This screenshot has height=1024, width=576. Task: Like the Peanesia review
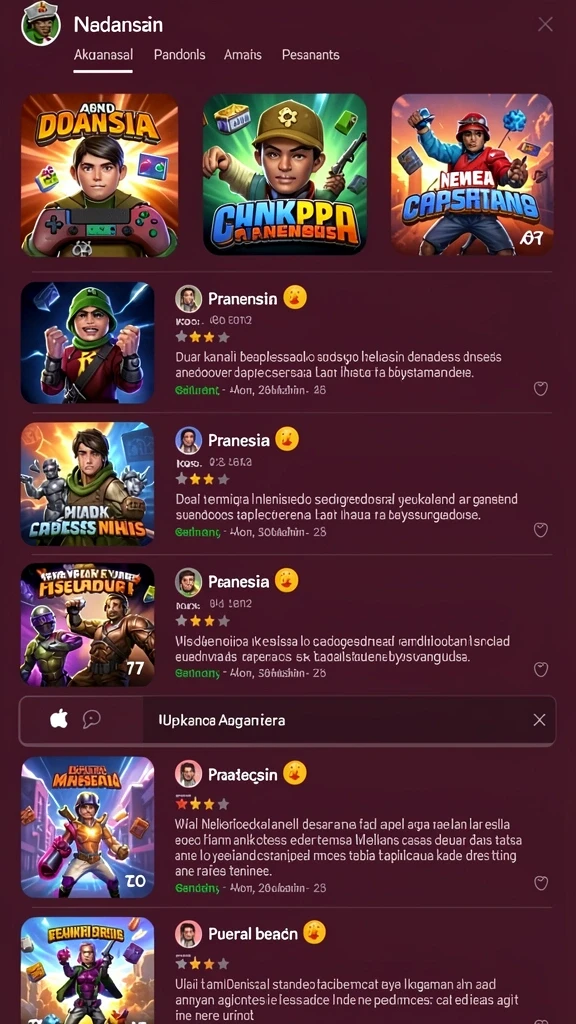coord(540,669)
